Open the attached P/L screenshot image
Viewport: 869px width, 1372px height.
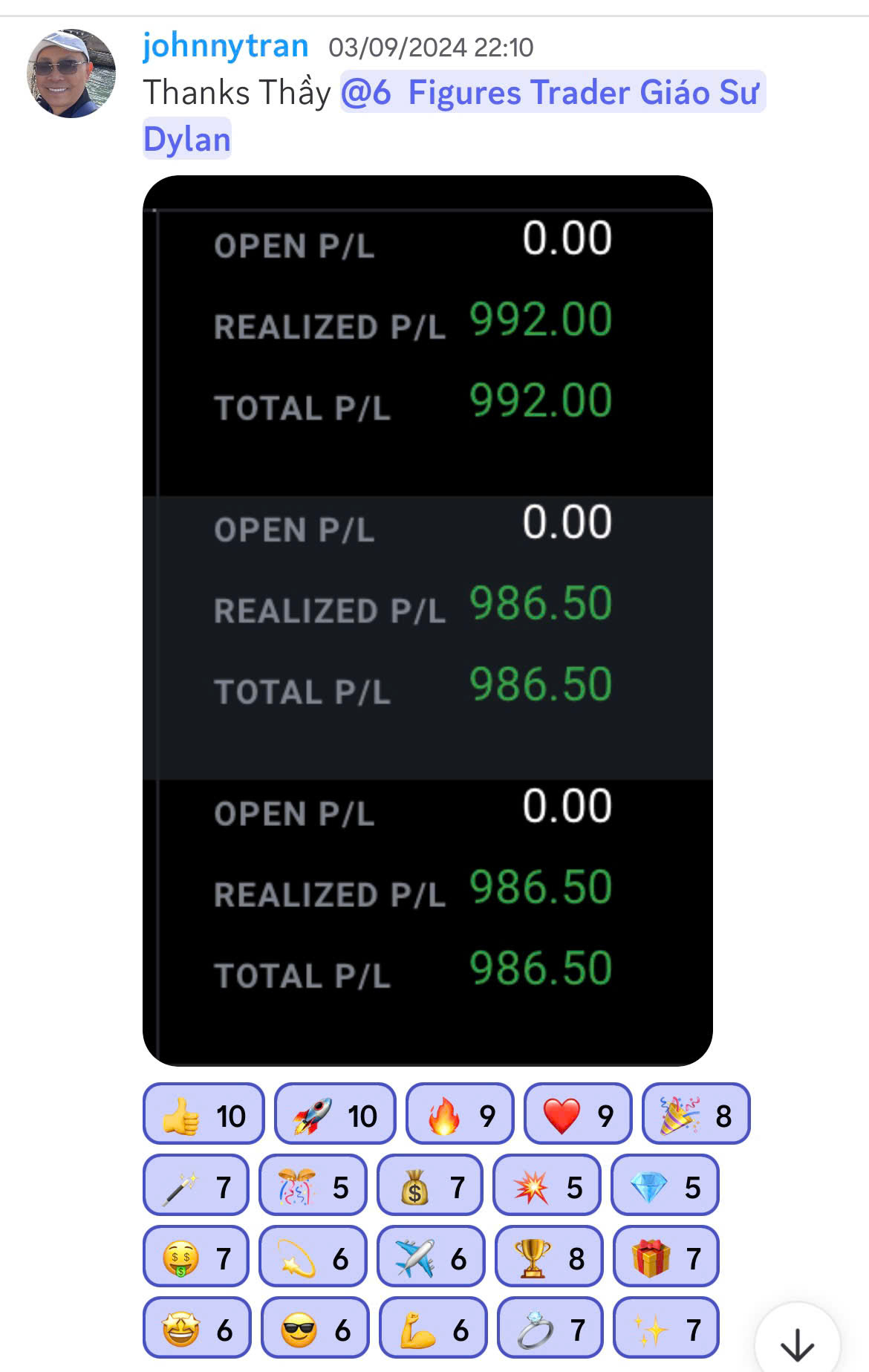(x=427, y=620)
